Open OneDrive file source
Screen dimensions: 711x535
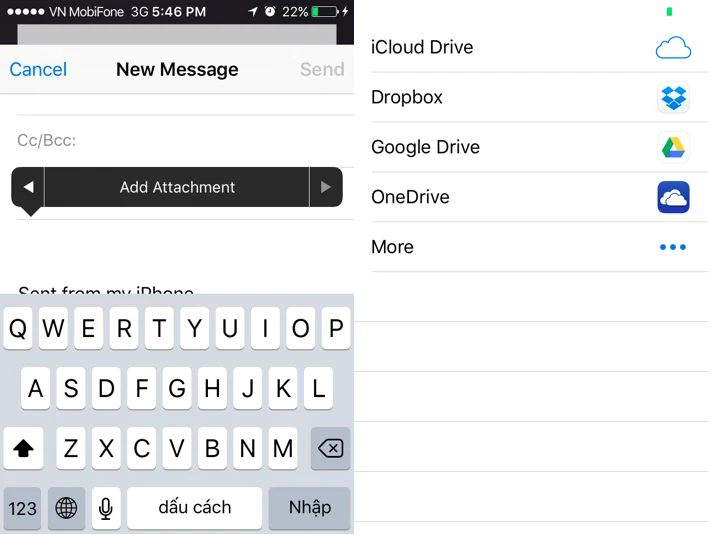tap(530, 197)
